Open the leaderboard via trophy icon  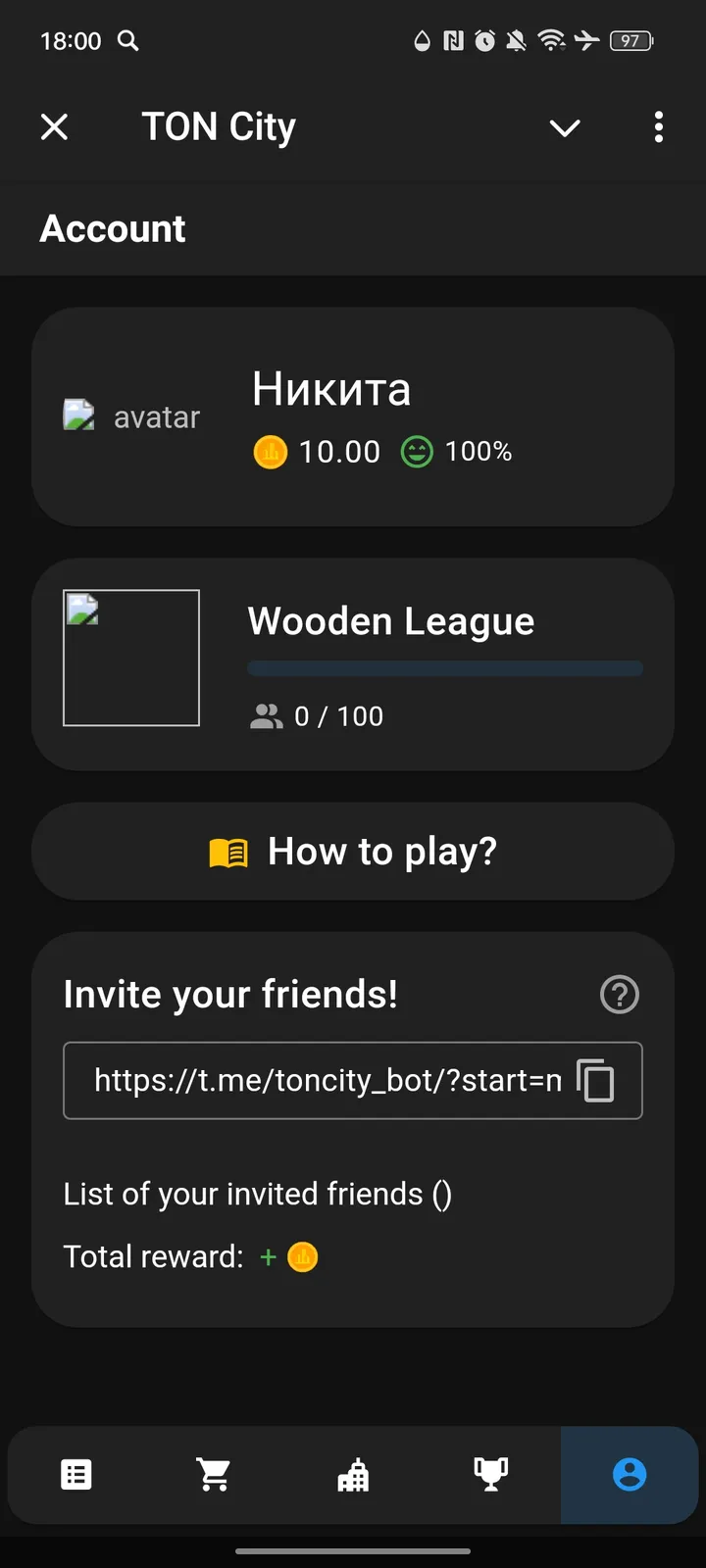pyautogui.click(x=490, y=1473)
